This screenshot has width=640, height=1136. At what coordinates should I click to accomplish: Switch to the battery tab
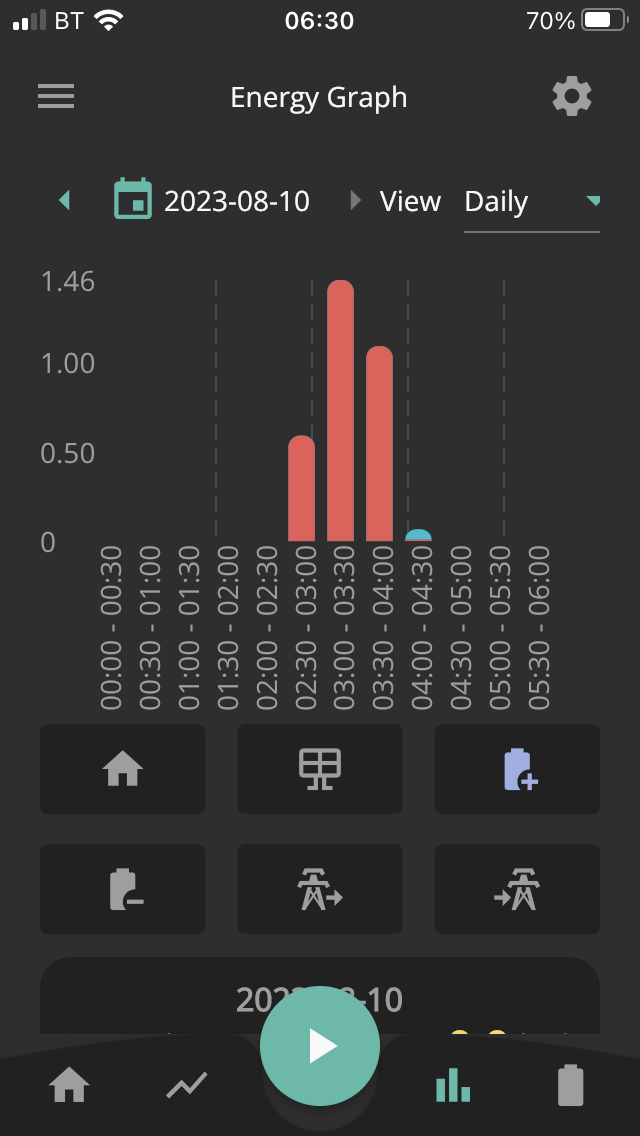pyautogui.click(x=570, y=1085)
